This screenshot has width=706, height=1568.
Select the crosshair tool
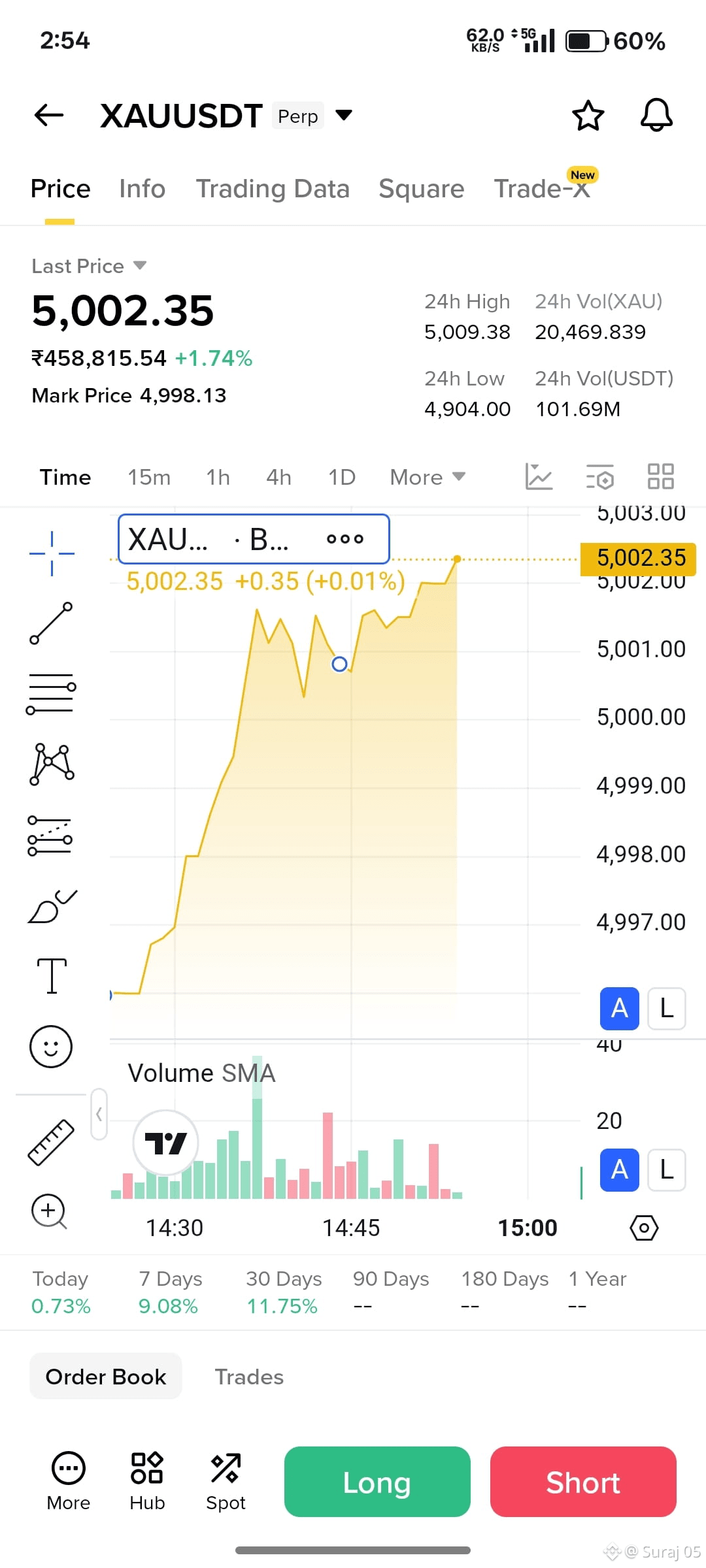[x=51, y=552]
